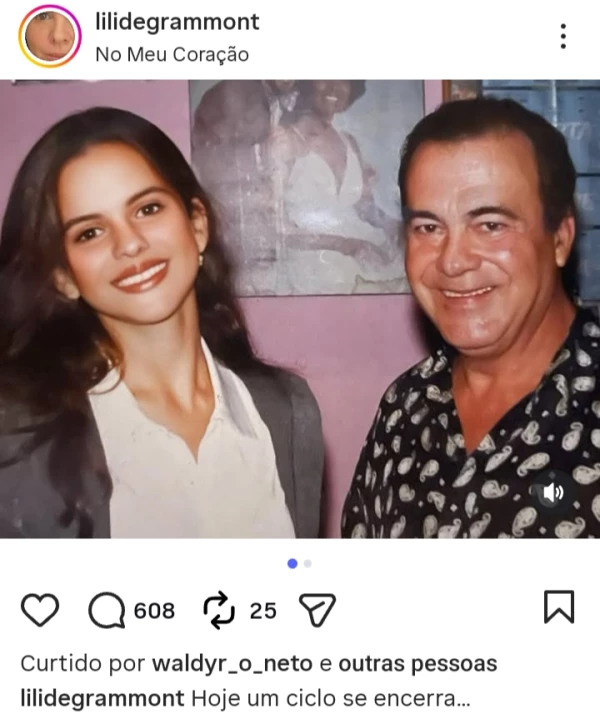
Task: Repost this post using the repost icon
Action: point(217,609)
